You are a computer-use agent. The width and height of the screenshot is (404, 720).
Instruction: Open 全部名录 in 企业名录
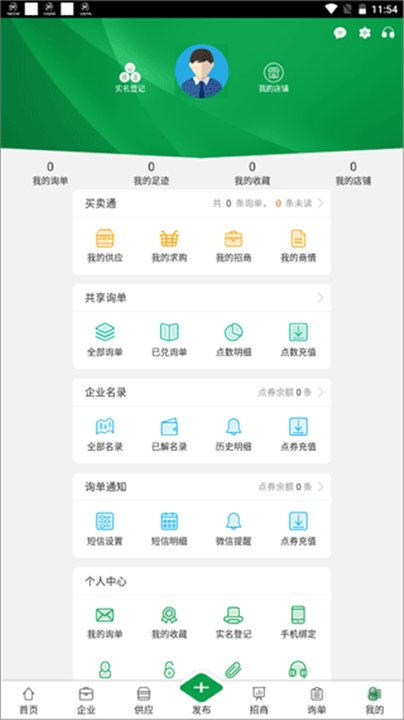[105, 435]
